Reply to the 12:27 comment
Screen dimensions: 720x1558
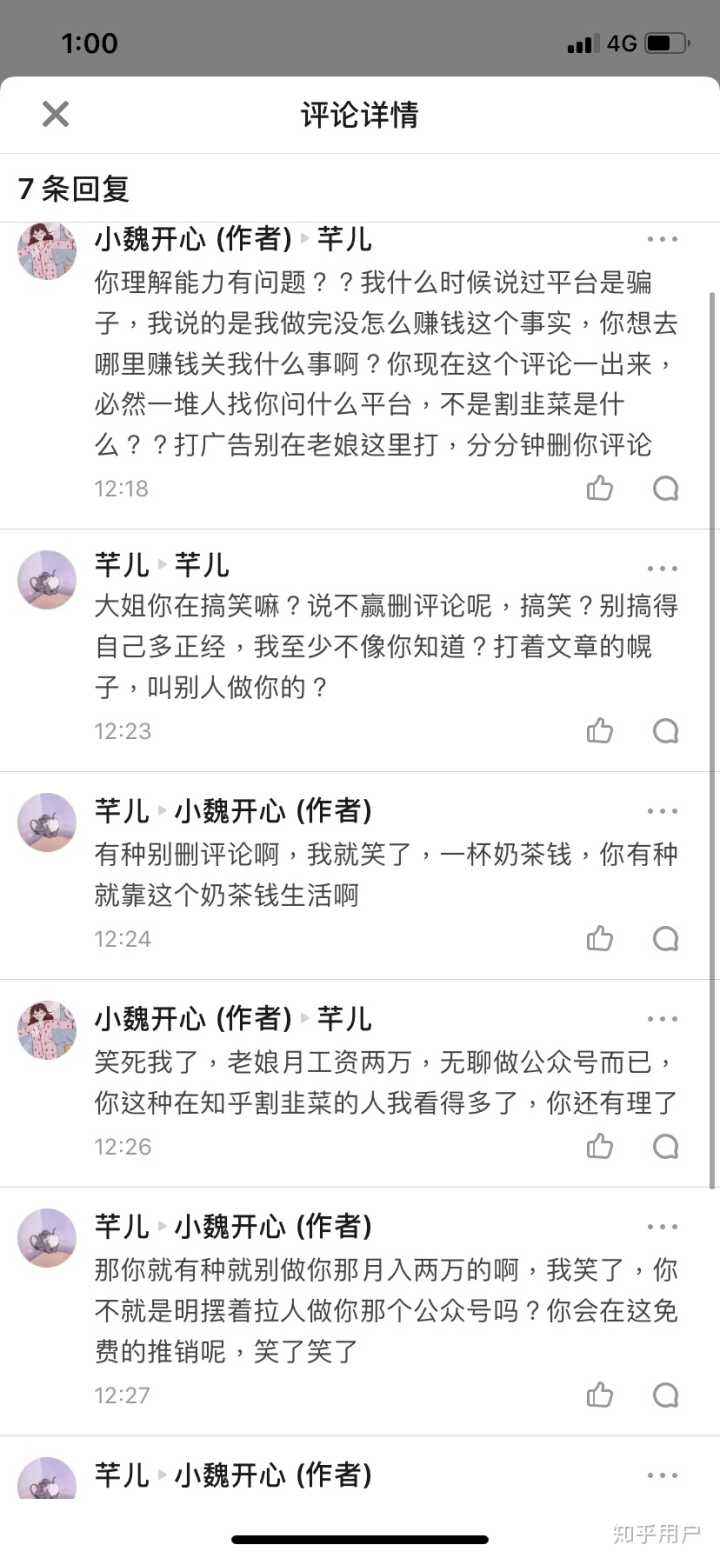click(665, 1394)
